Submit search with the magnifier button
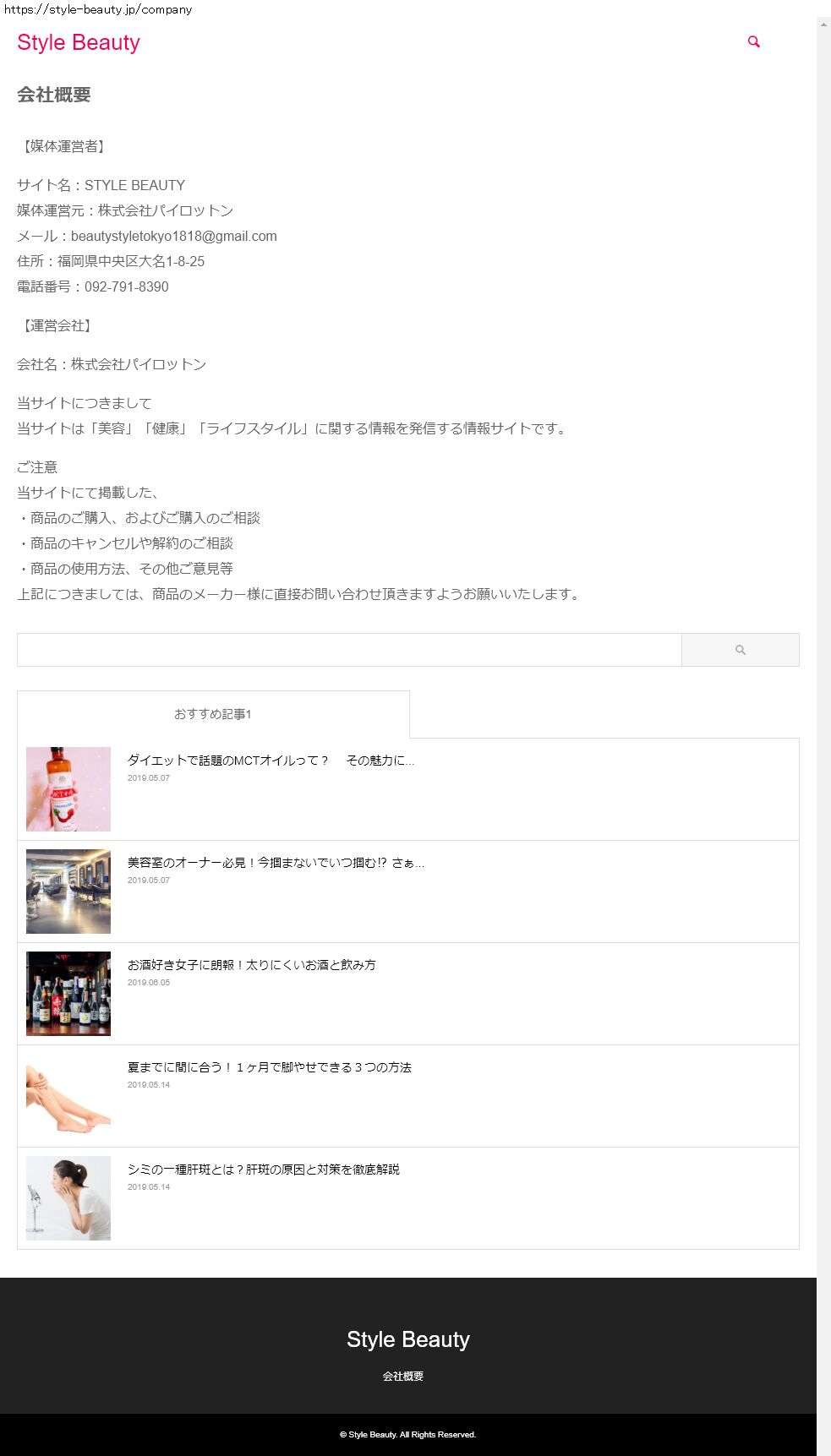831x1456 pixels. click(x=740, y=650)
